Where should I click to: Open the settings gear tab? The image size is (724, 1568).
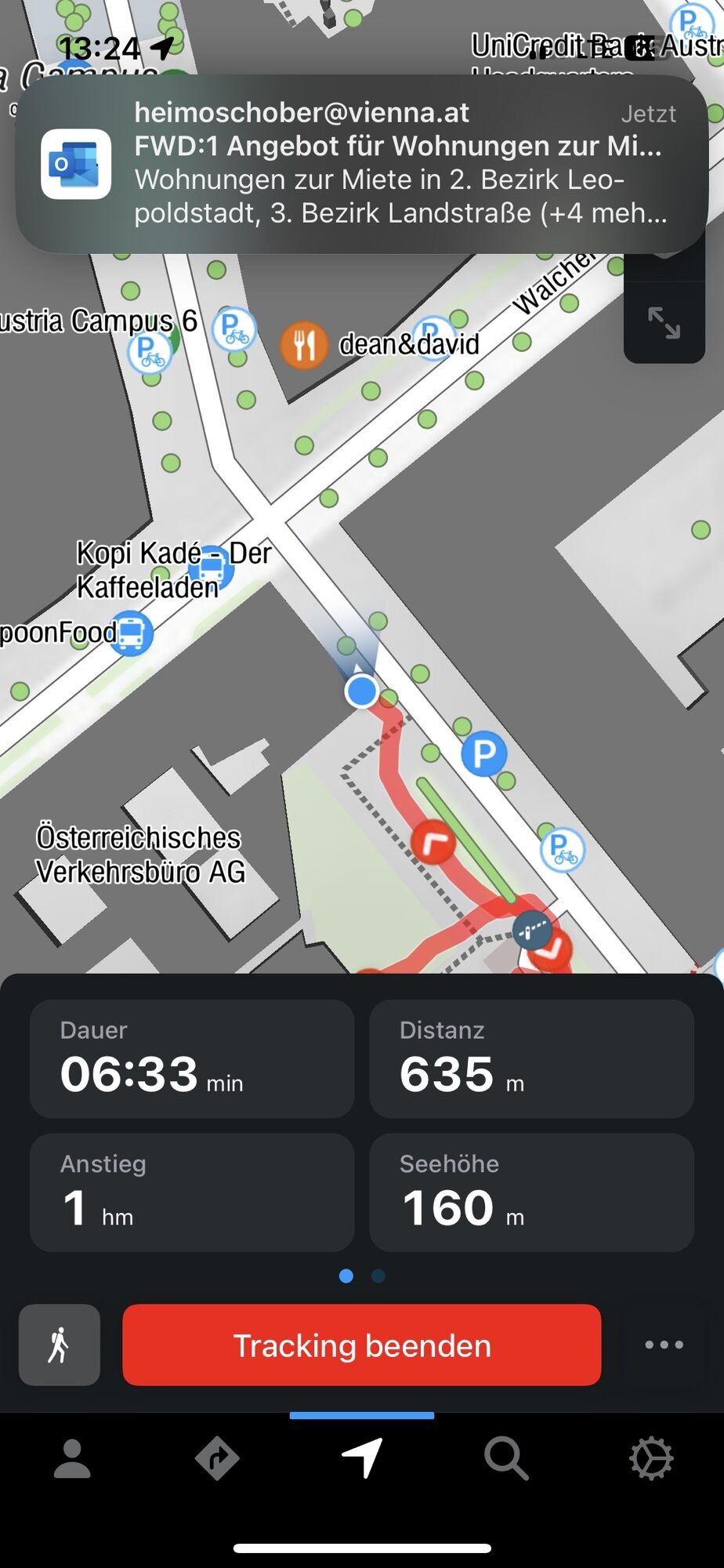pyautogui.click(x=651, y=1459)
